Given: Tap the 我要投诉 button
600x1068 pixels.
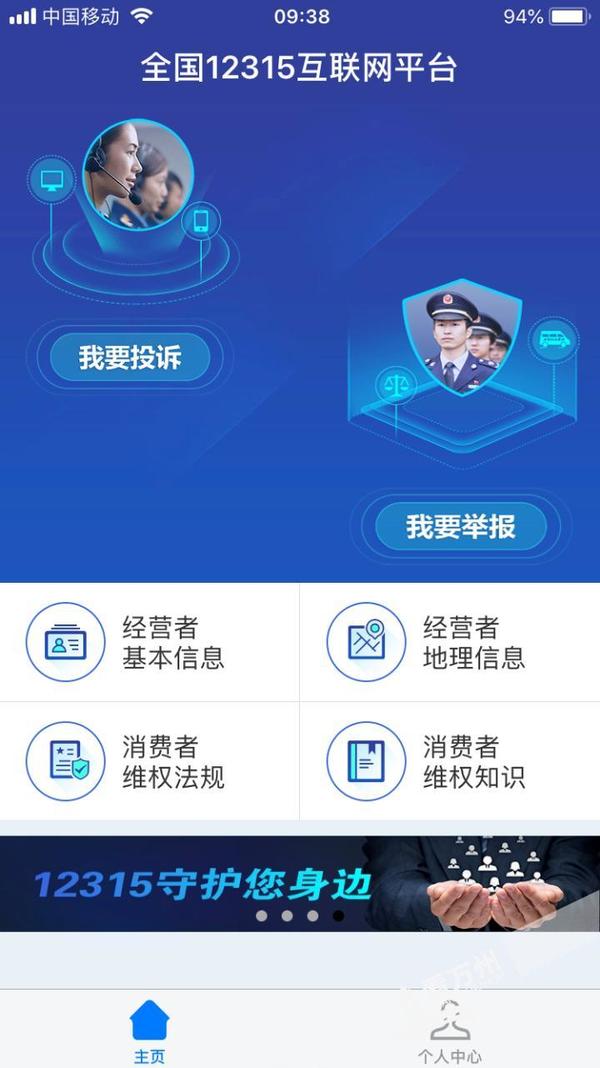Looking at the screenshot, I should 130,357.
